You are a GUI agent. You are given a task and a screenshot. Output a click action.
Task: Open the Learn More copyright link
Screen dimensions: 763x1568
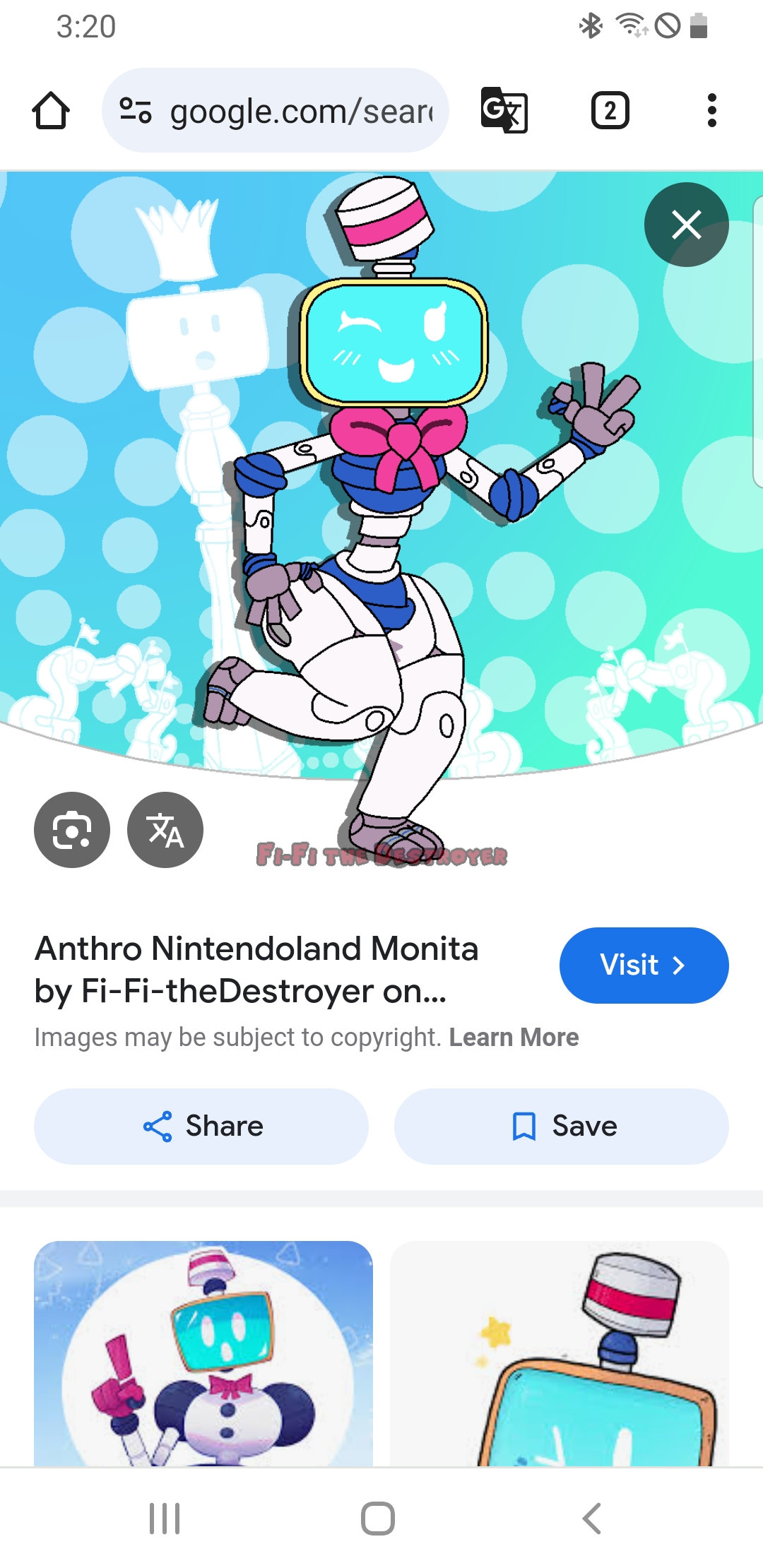point(514,1037)
